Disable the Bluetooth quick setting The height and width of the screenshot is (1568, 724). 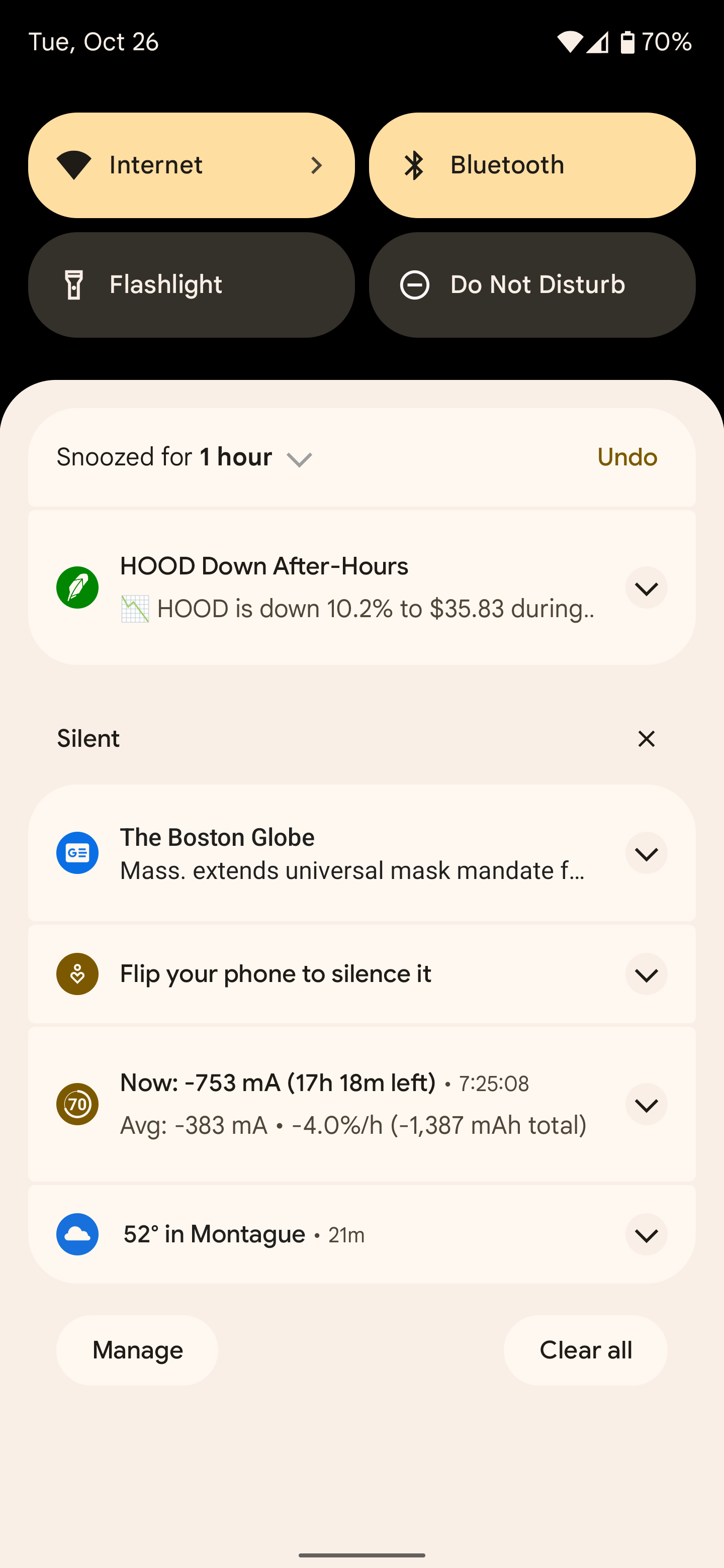(530, 164)
